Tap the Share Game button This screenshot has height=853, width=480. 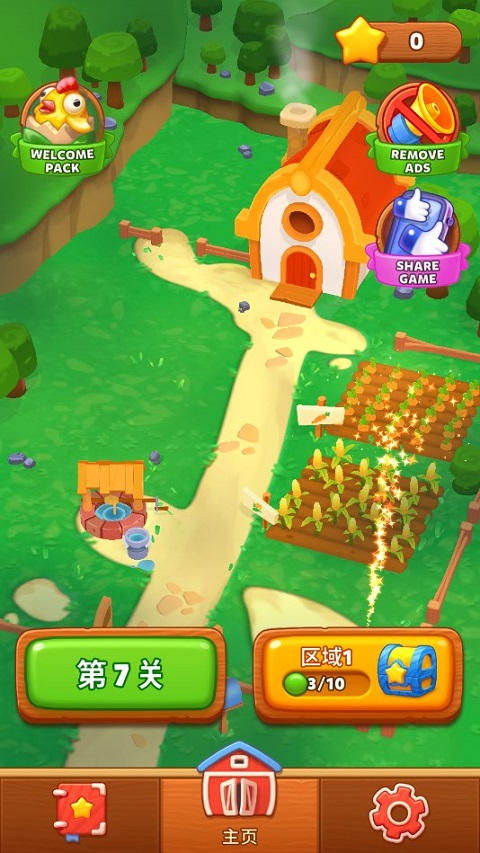[x=417, y=238]
